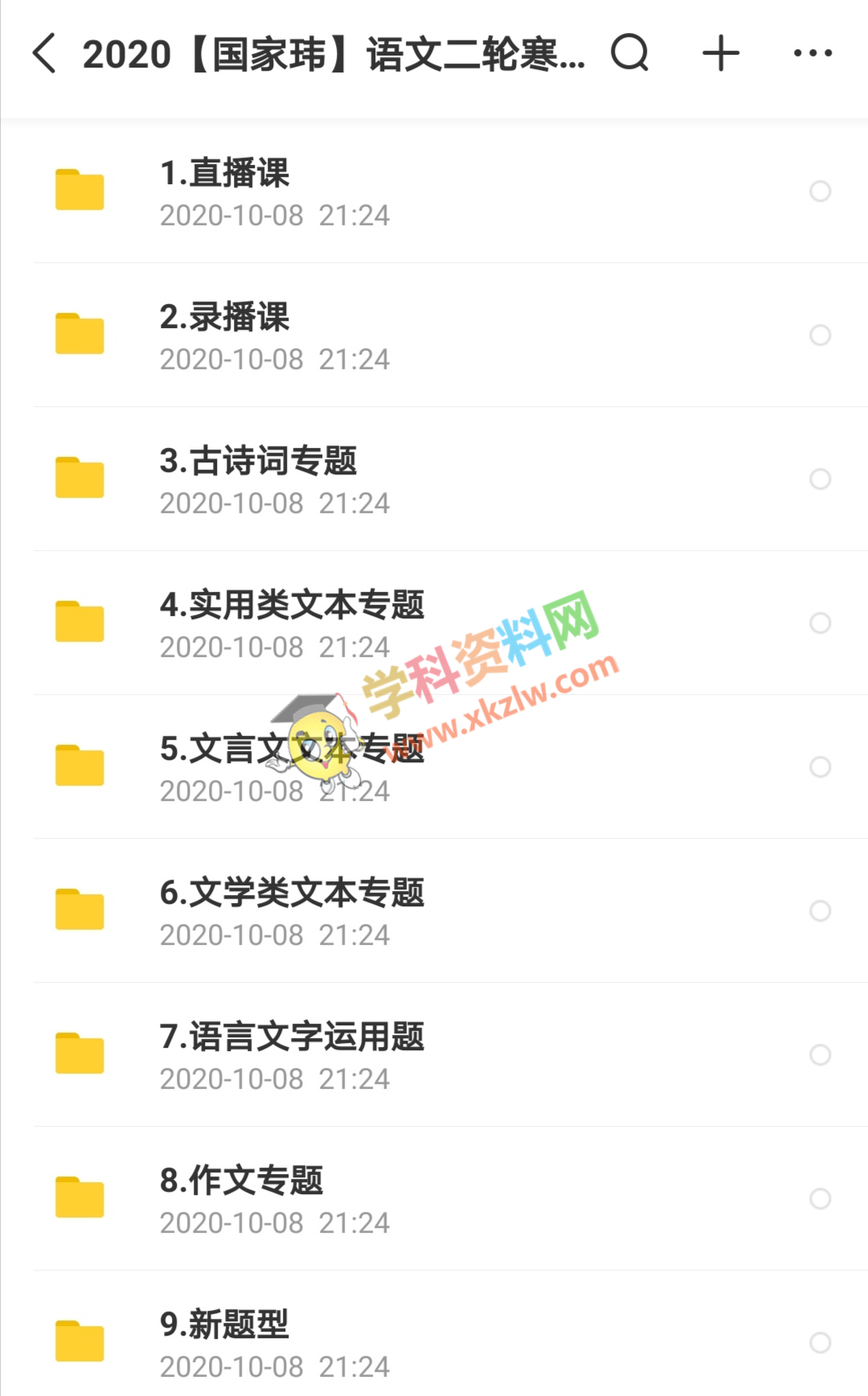This screenshot has width=868, height=1396.
Task: Tick the circle for 2.录播课
Action: tap(820, 335)
